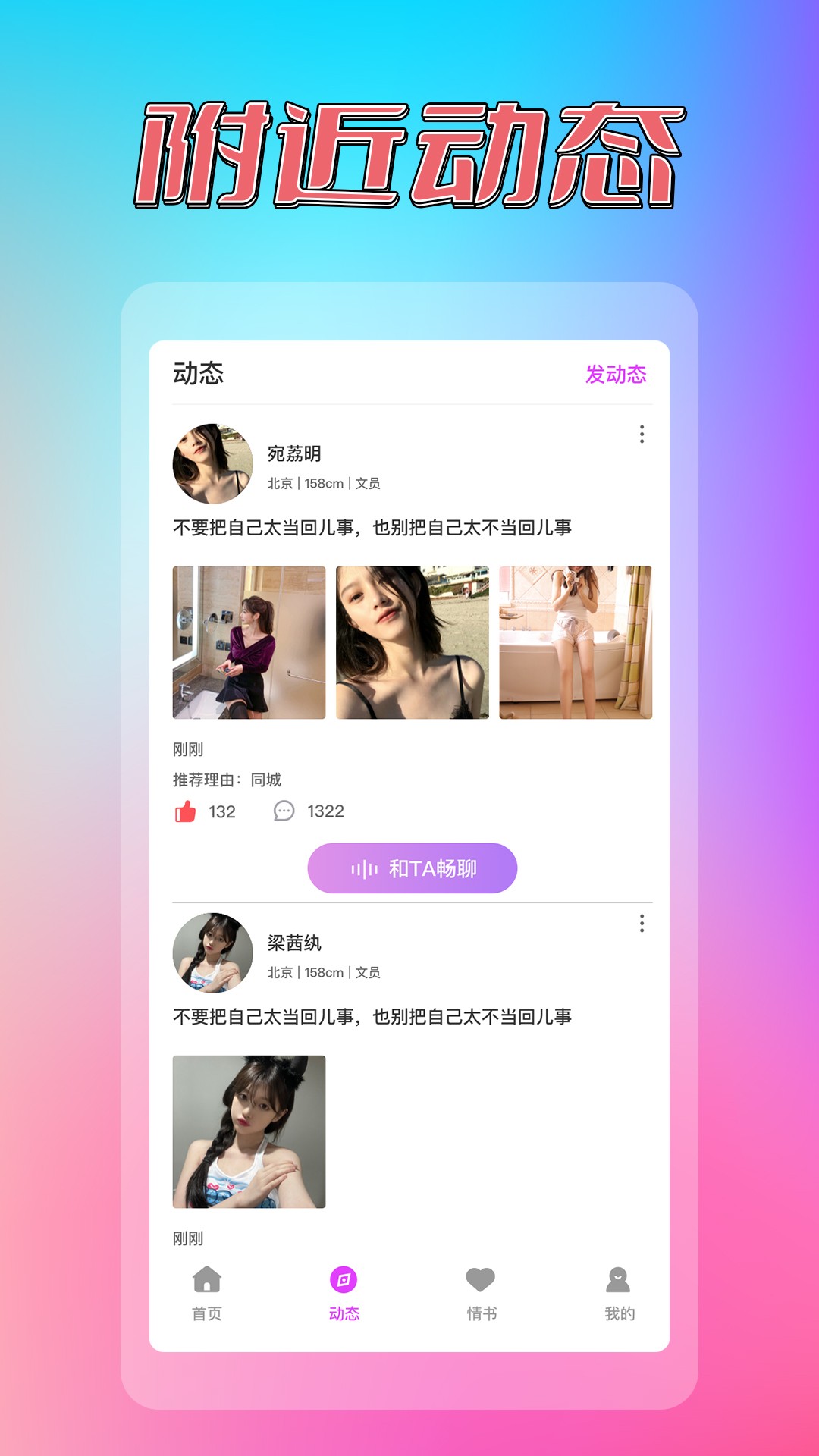Tap the red thumbs-up like icon
Image resolution: width=819 pixels, height=1456 pixels.
(184, 813)
